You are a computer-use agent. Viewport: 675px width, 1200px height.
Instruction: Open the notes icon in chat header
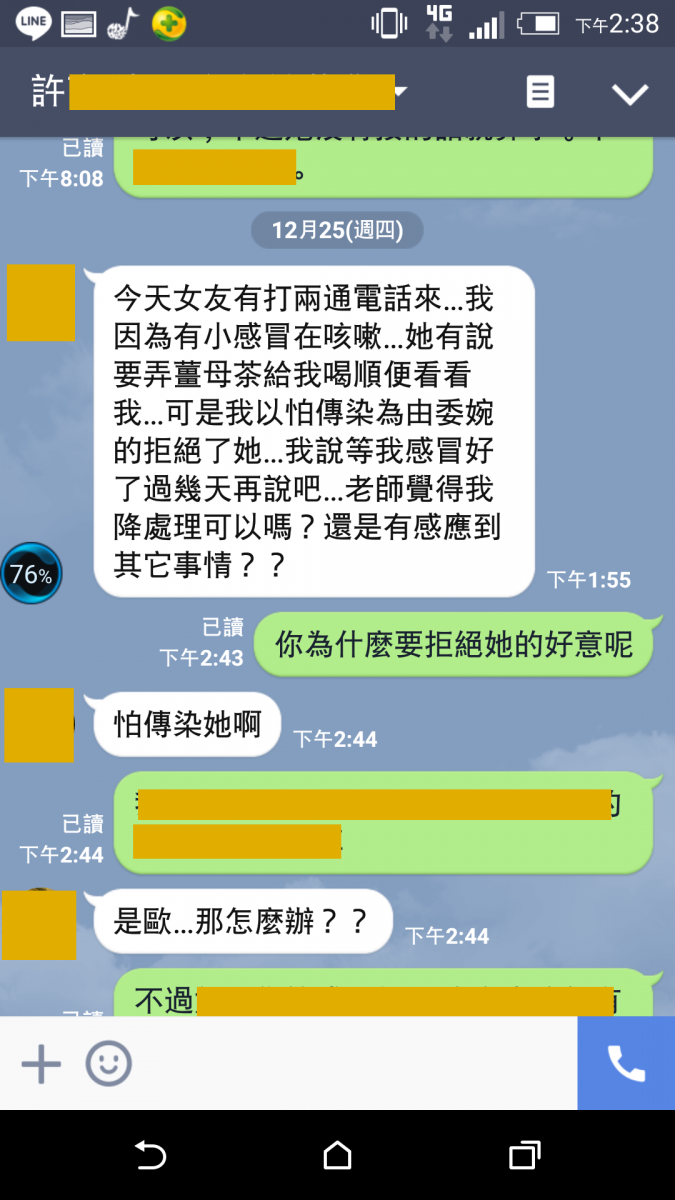[540, 93]
